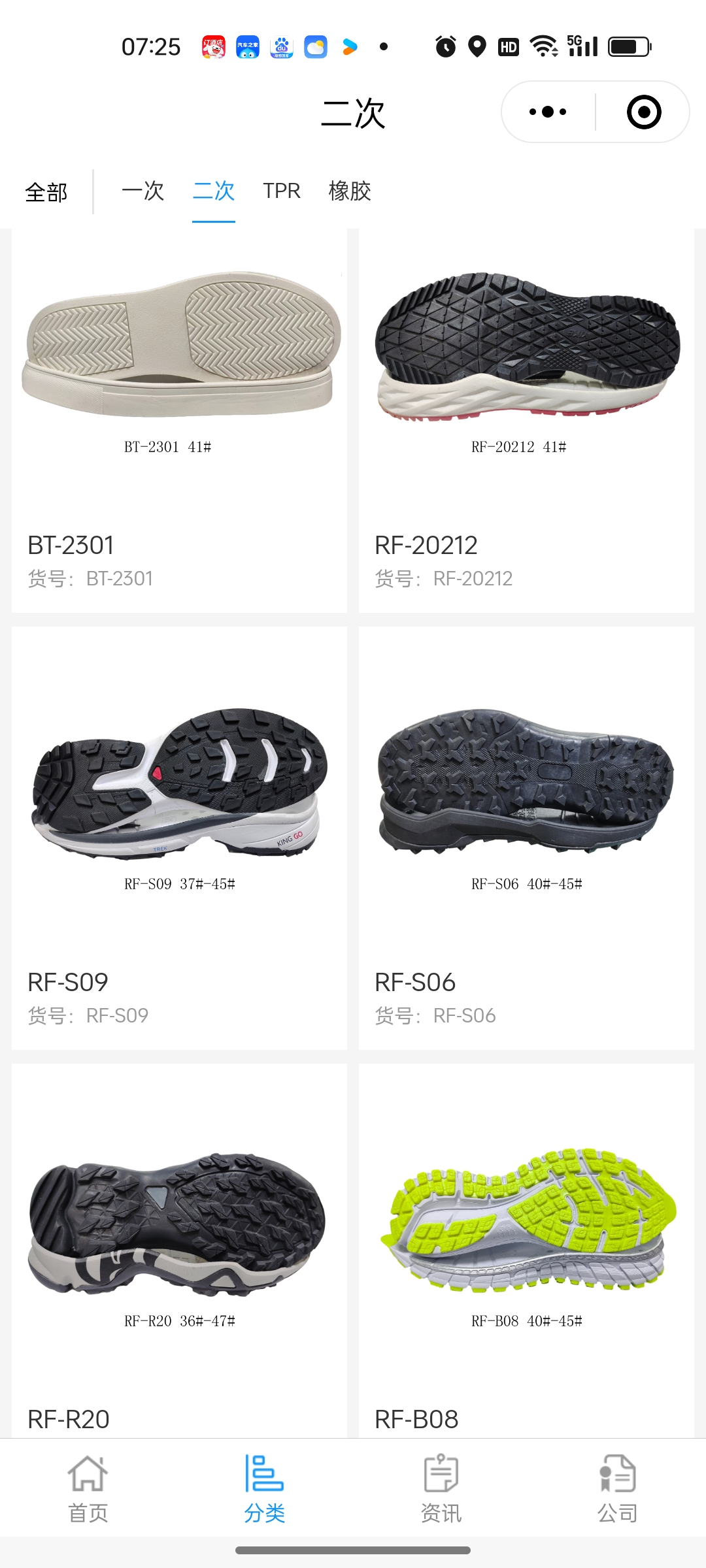Switch to the 橡胶 tab
Image resolution: width=706 pixels, height=1568 pixels.
(x=350, y=191)
